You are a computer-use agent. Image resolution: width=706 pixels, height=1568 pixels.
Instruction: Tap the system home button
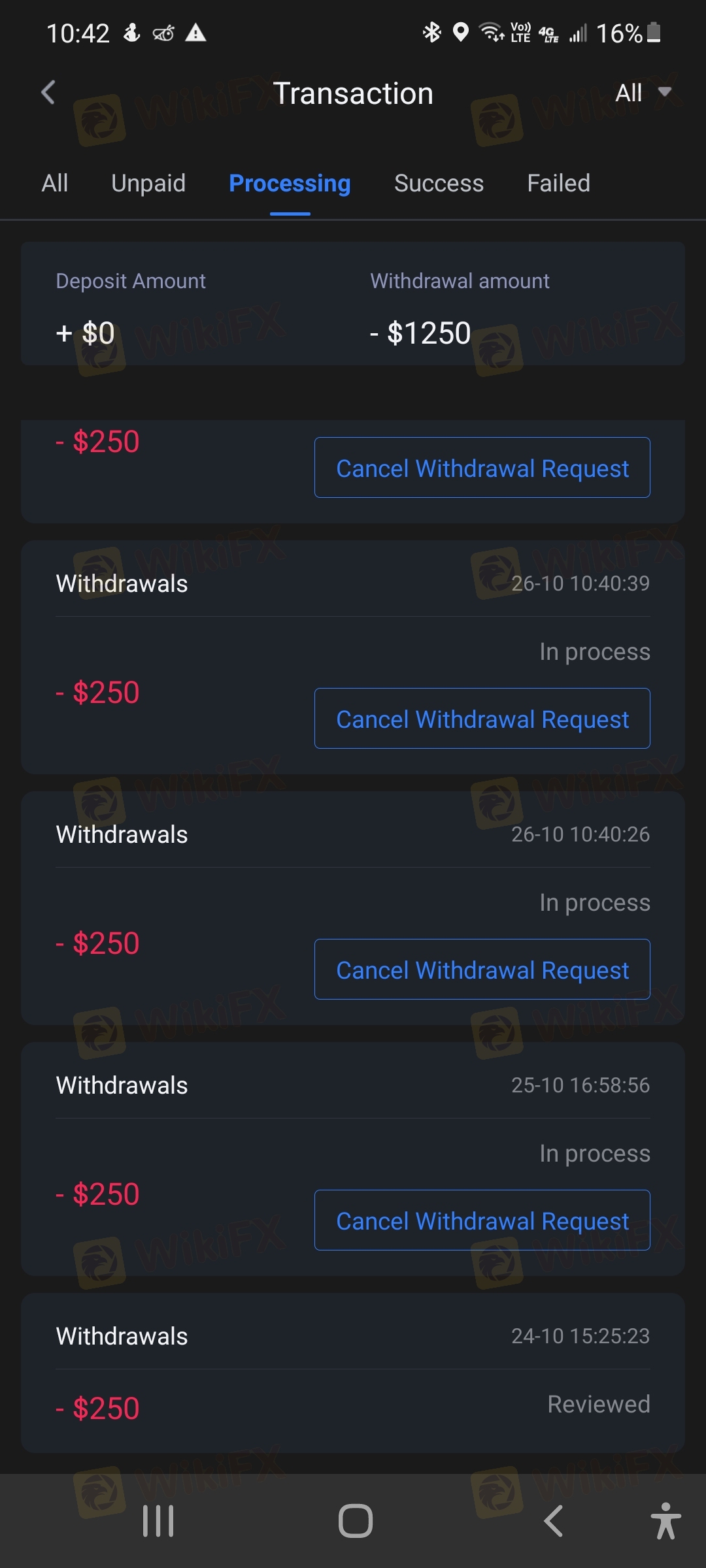point(355,1521)
